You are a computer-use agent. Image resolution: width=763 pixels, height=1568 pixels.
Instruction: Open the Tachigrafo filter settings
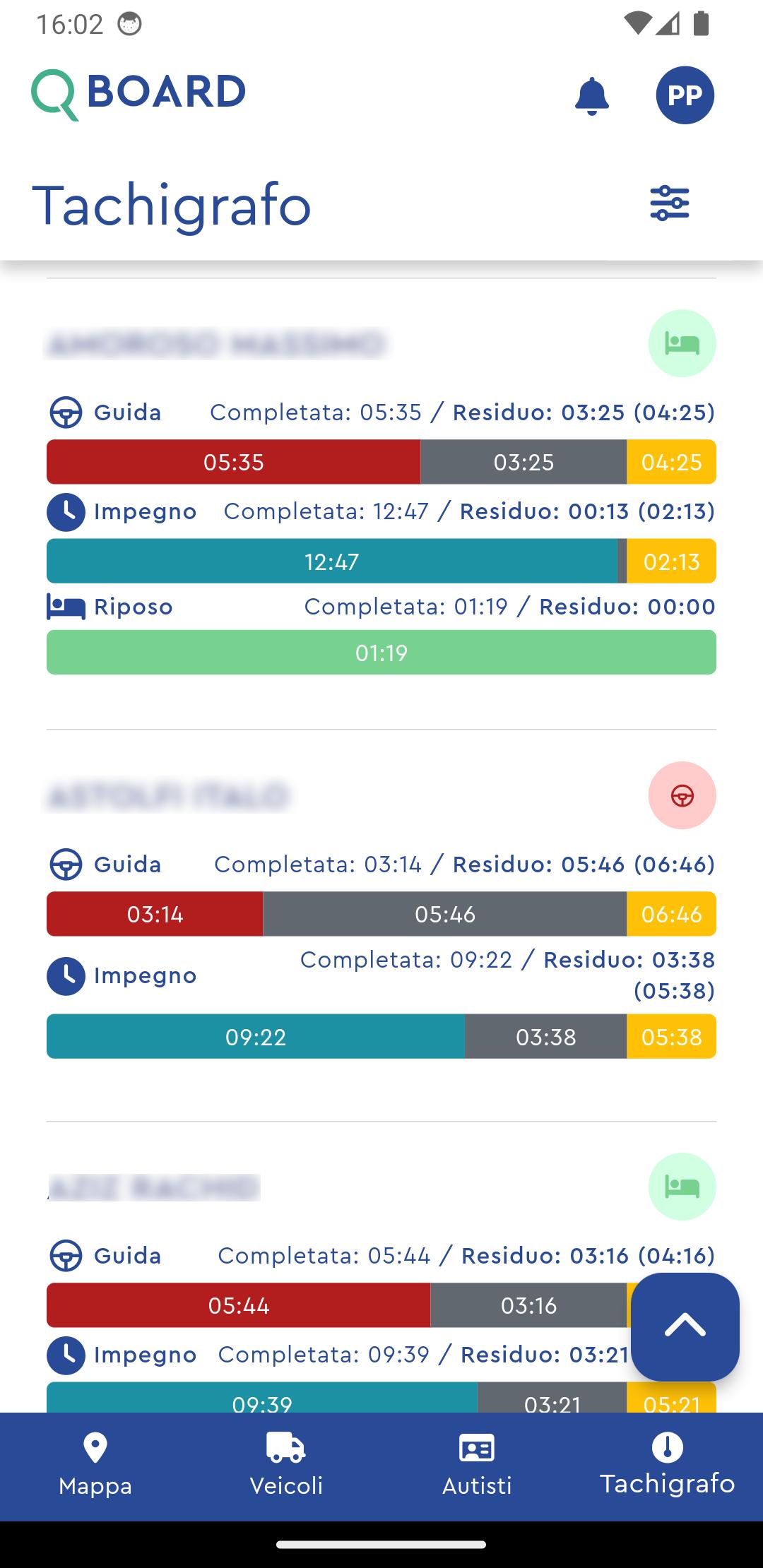point(670,203)
